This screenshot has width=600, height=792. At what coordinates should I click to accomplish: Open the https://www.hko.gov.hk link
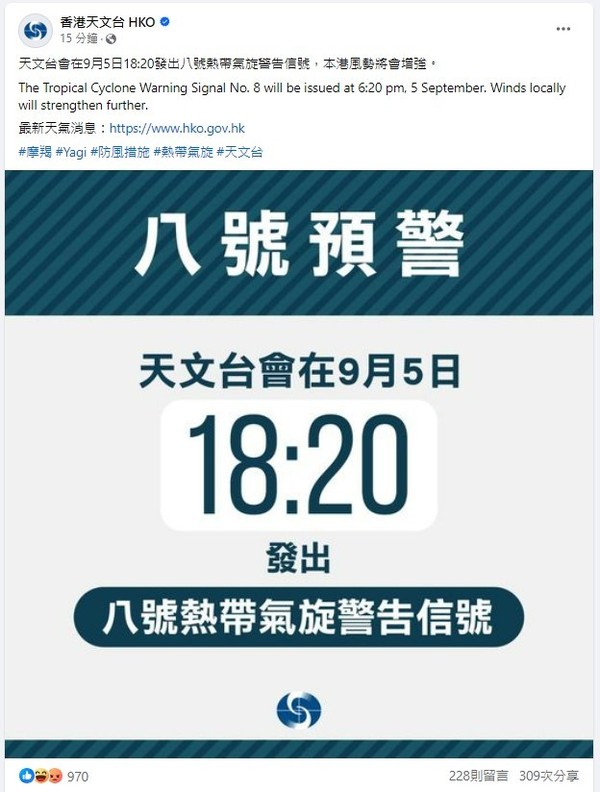point(177,129)
